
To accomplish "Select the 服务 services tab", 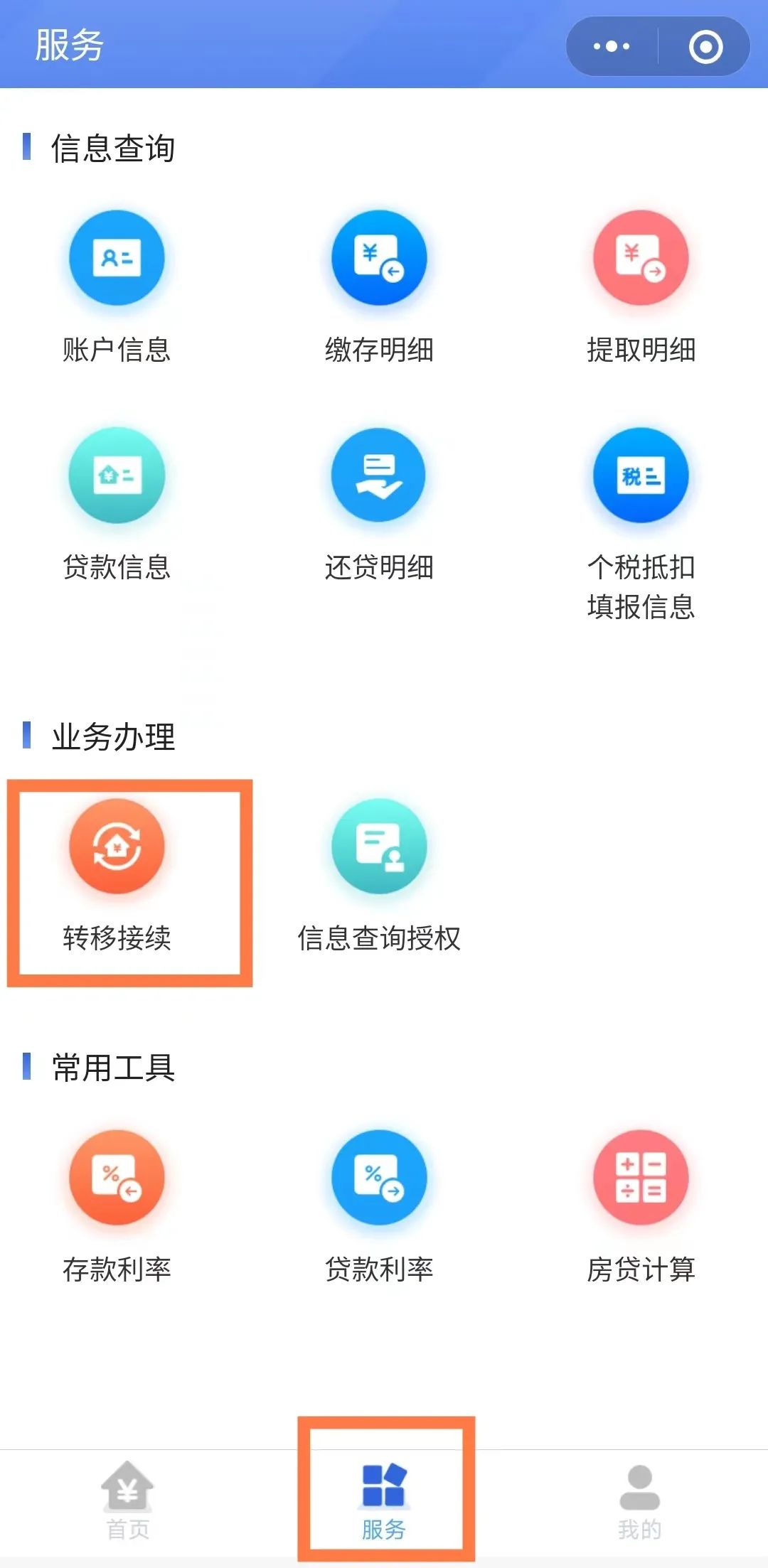I will (x=384, y=1500).
